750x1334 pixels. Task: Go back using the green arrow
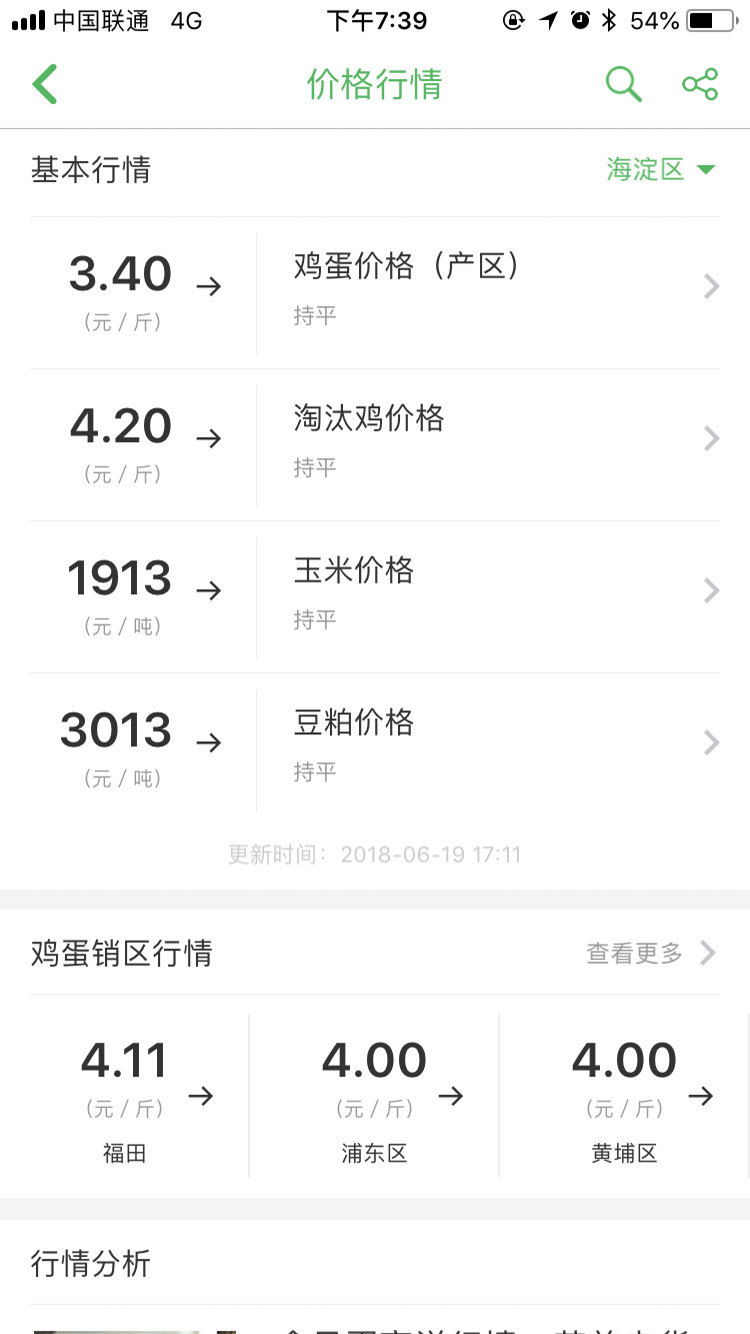pyautogui.click(x=45, y=85)
